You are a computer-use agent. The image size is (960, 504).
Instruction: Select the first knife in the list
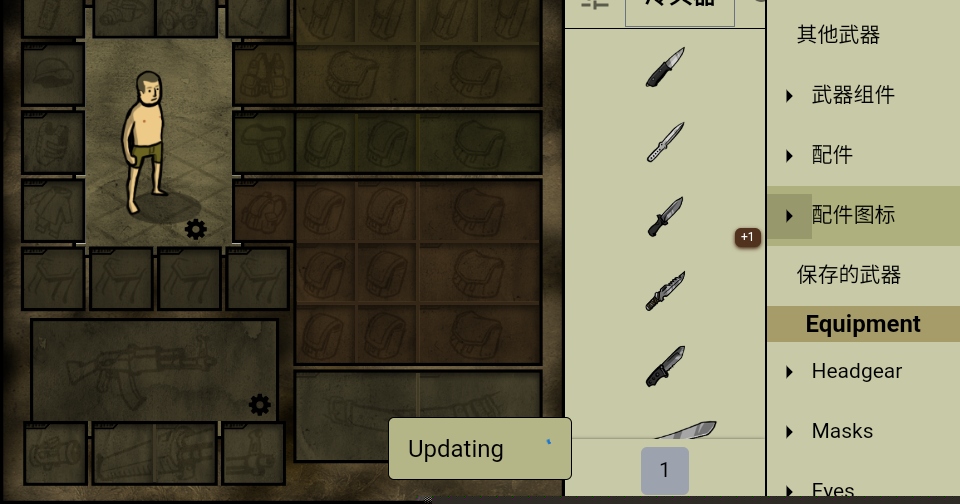(665, 67)
